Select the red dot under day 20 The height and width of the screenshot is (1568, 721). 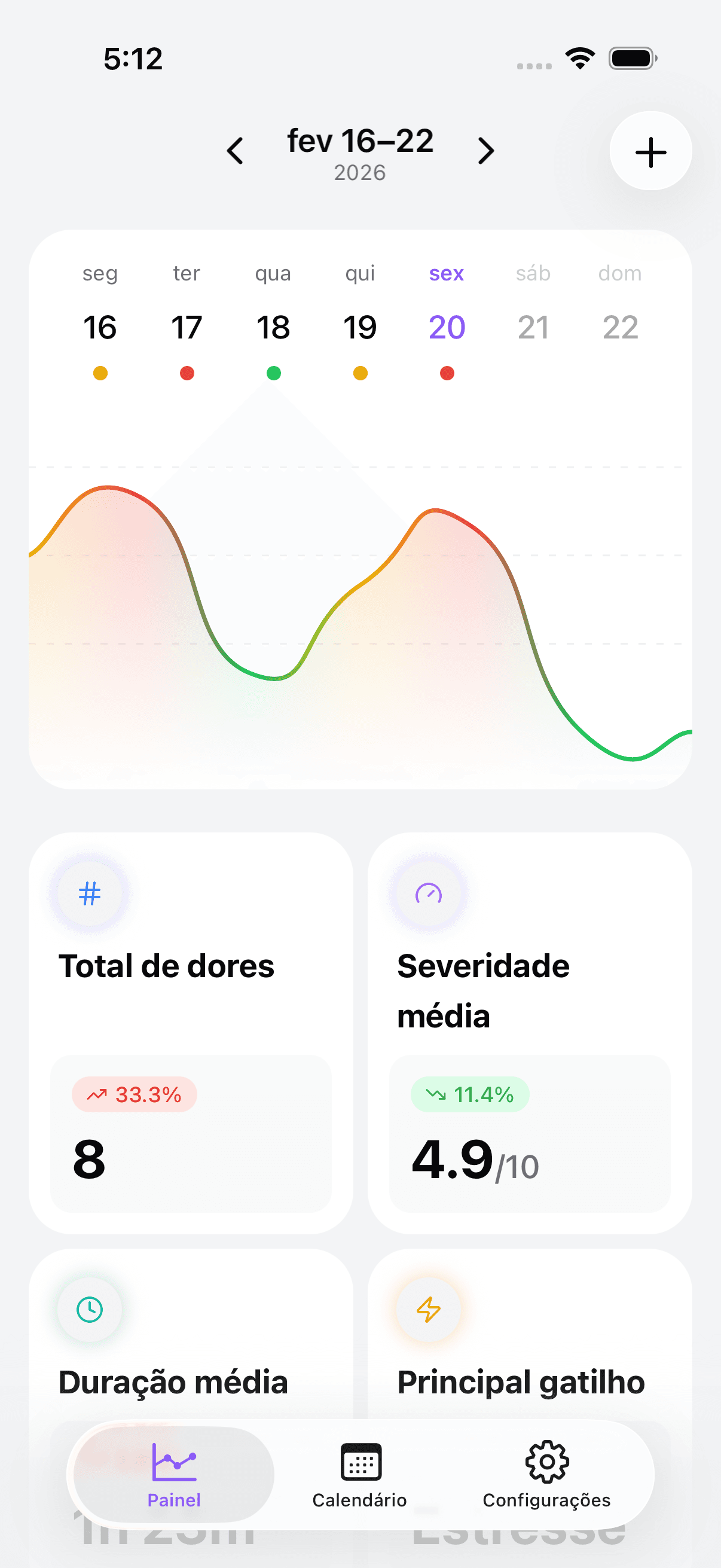coord(447,373)
